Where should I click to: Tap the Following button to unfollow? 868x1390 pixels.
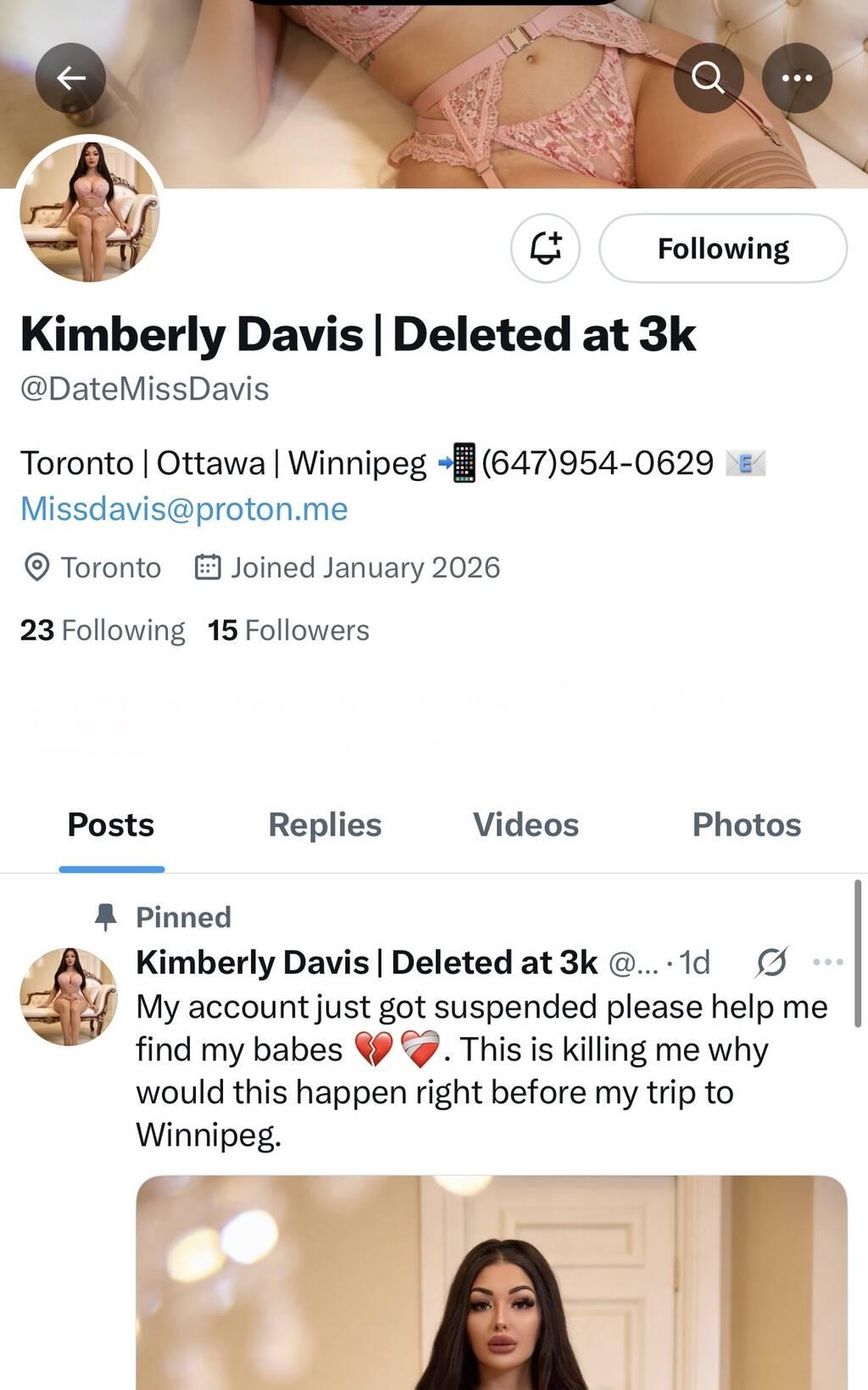click(x=722, y=248)
